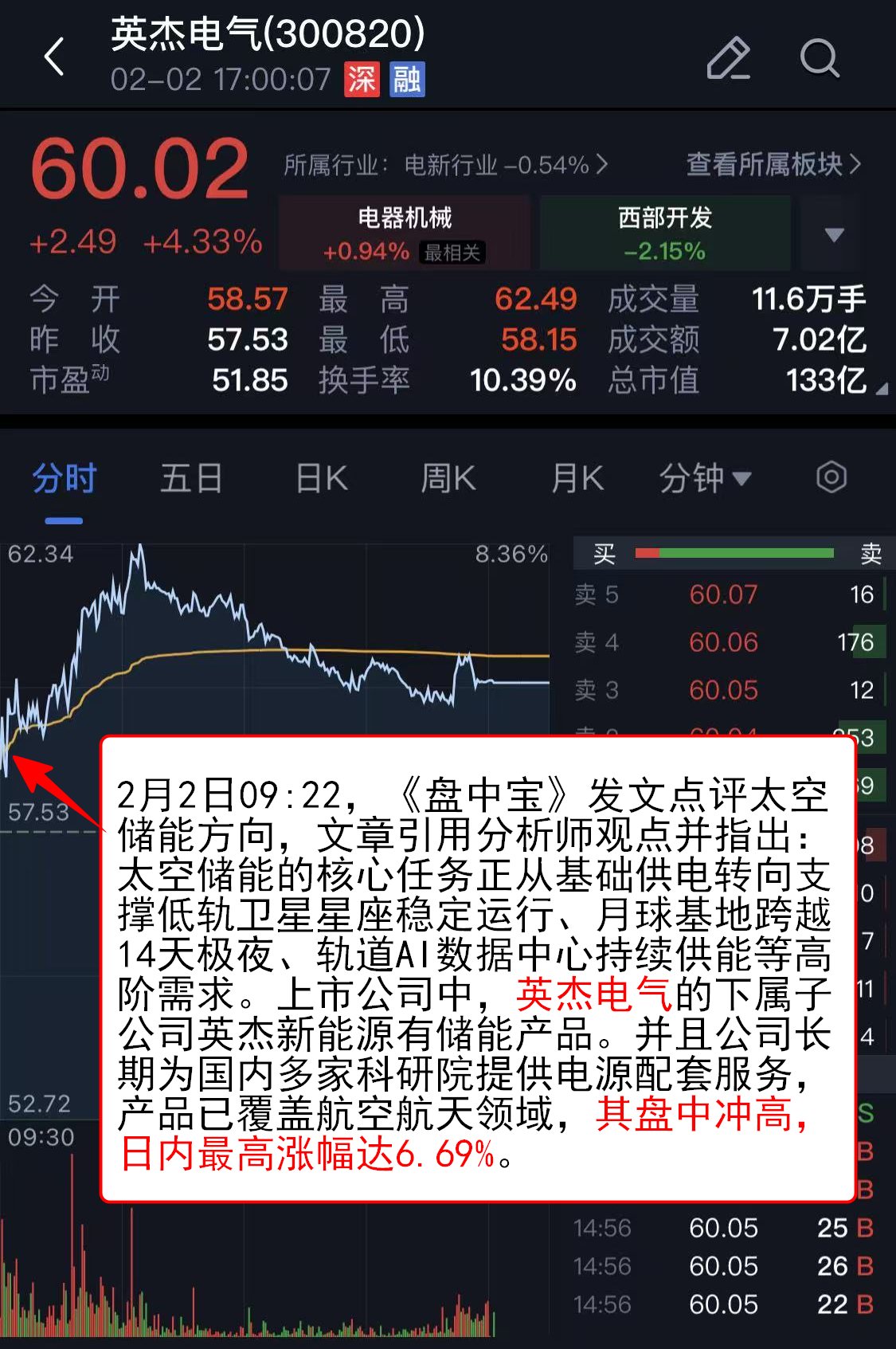Screen dimensions: 896x1349
Task: Select the 分时 chart tab
Action: coord(65,479)
